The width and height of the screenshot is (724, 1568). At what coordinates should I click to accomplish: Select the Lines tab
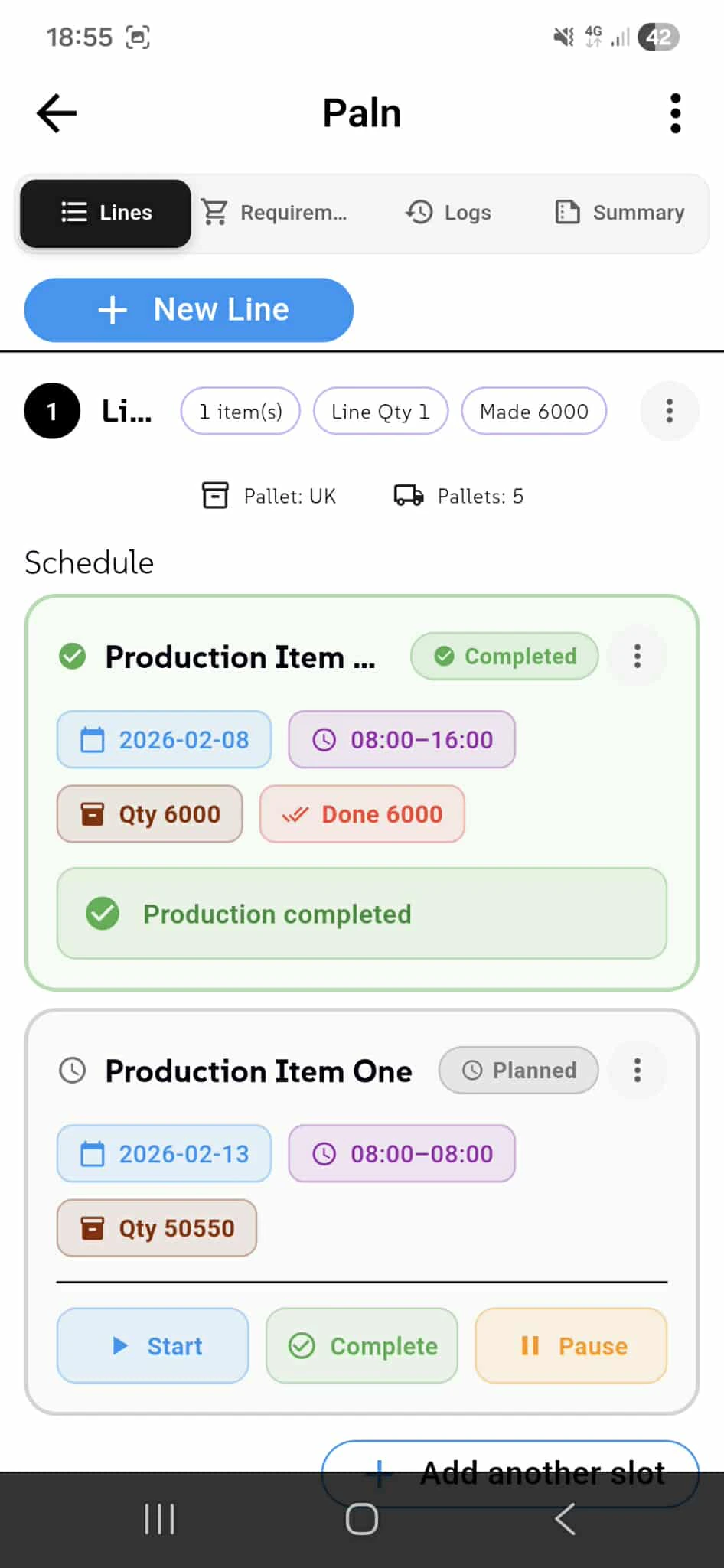pyautogui.click(x=105, y=213)
